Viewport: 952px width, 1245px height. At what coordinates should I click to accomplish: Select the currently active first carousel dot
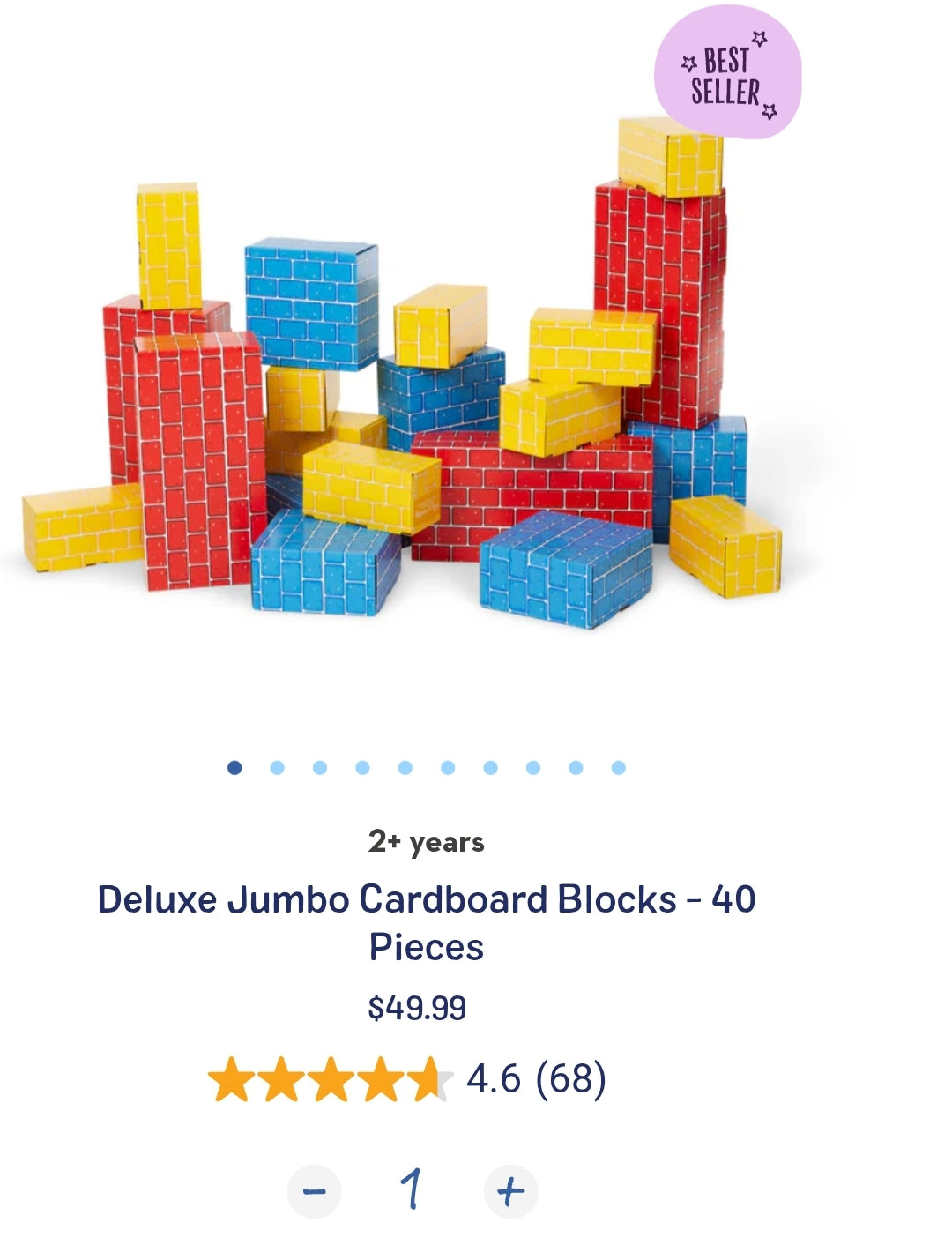(x=233, y=768)
